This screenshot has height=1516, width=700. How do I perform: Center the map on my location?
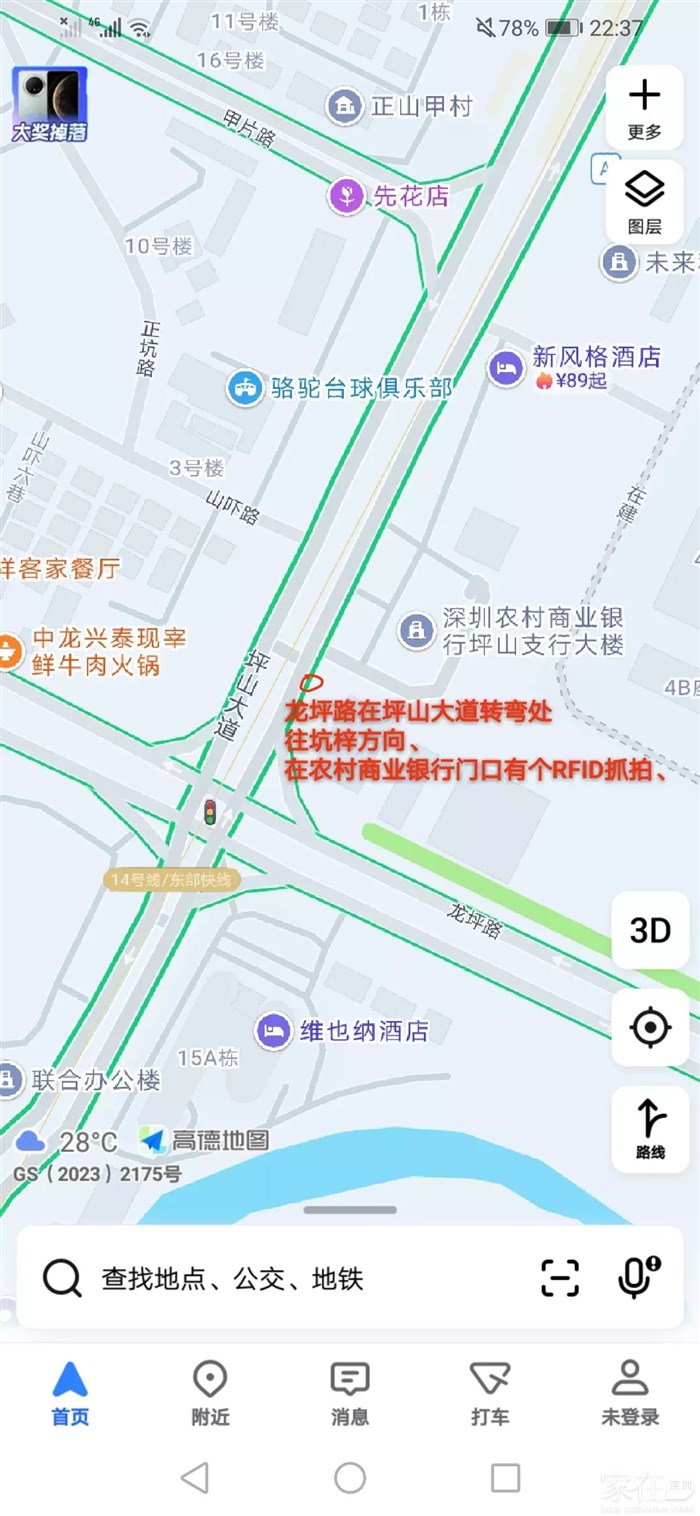pos(650,1027)
